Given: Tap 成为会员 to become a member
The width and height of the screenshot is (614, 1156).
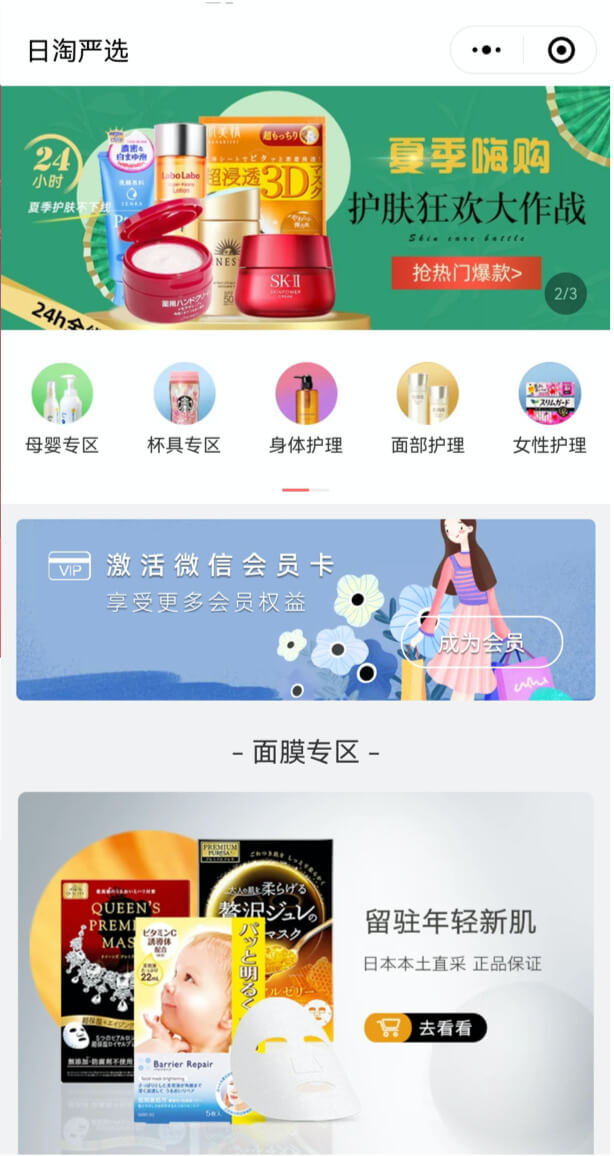Looking at the screenshot, I should pos(481,642).
